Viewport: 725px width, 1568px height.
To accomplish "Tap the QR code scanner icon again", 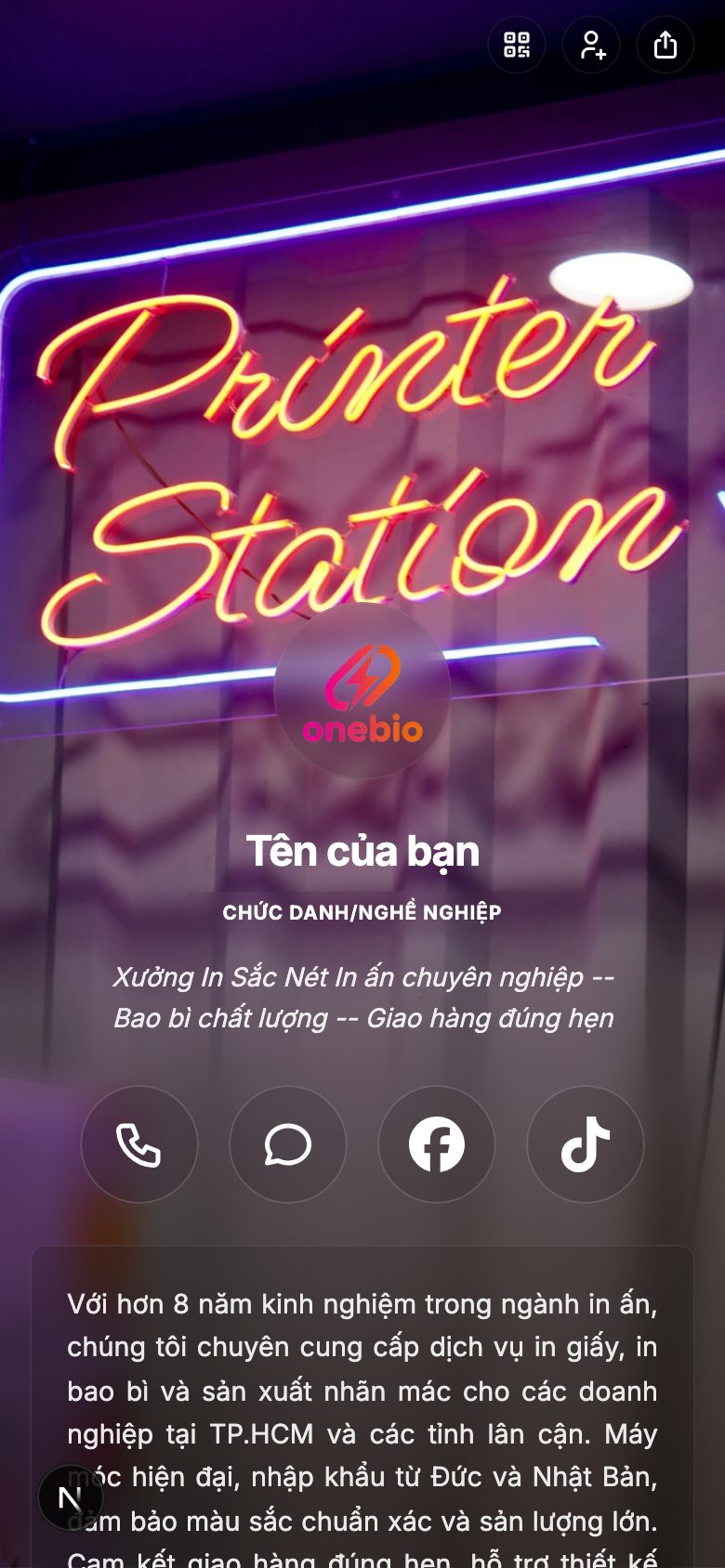I will 516,45.
